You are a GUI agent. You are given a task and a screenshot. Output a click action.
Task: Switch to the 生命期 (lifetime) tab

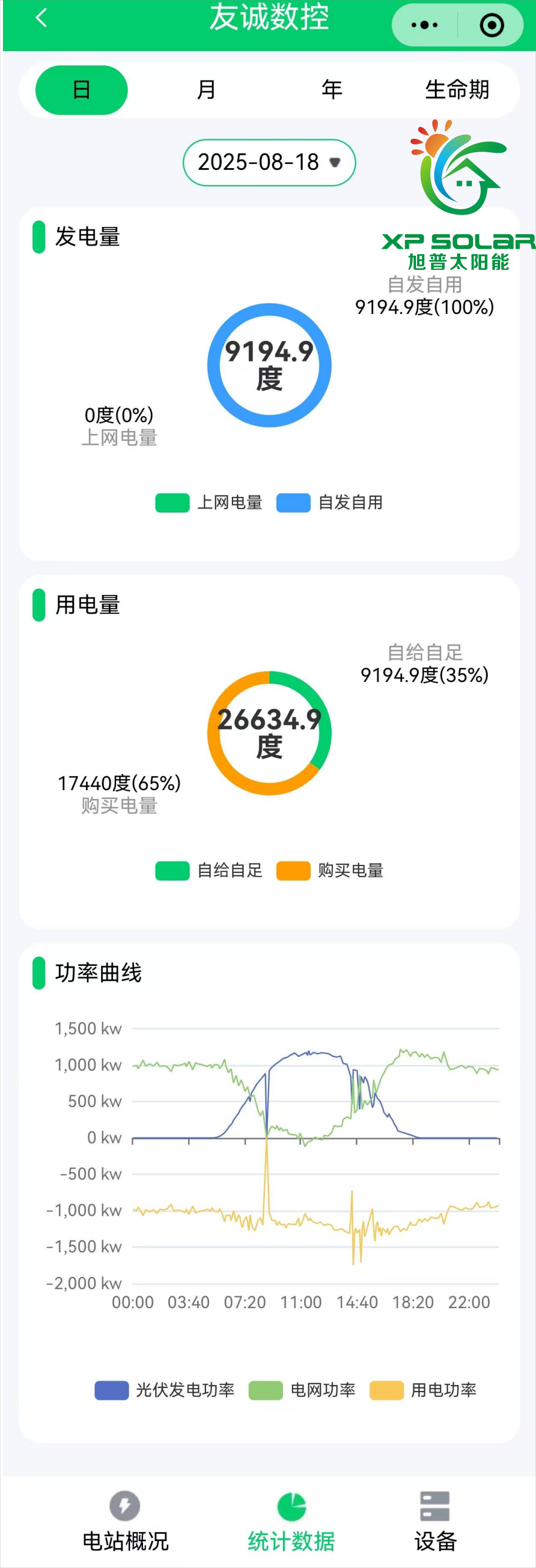[x=457, y=90]
